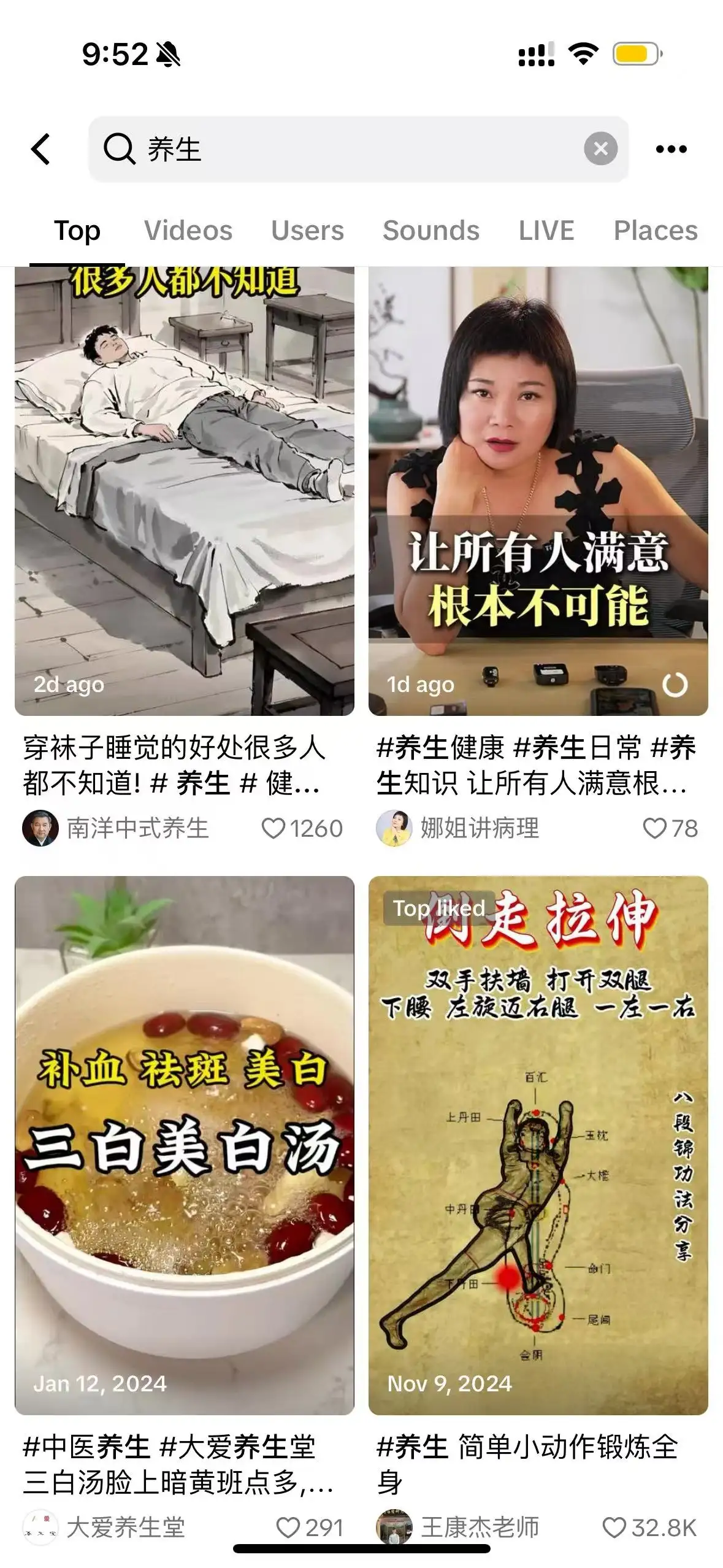Image resolution: width=723 pixels, height=1568 pixels.
Task: Like the video by 王康杰老师
Action: (614, 1528)
